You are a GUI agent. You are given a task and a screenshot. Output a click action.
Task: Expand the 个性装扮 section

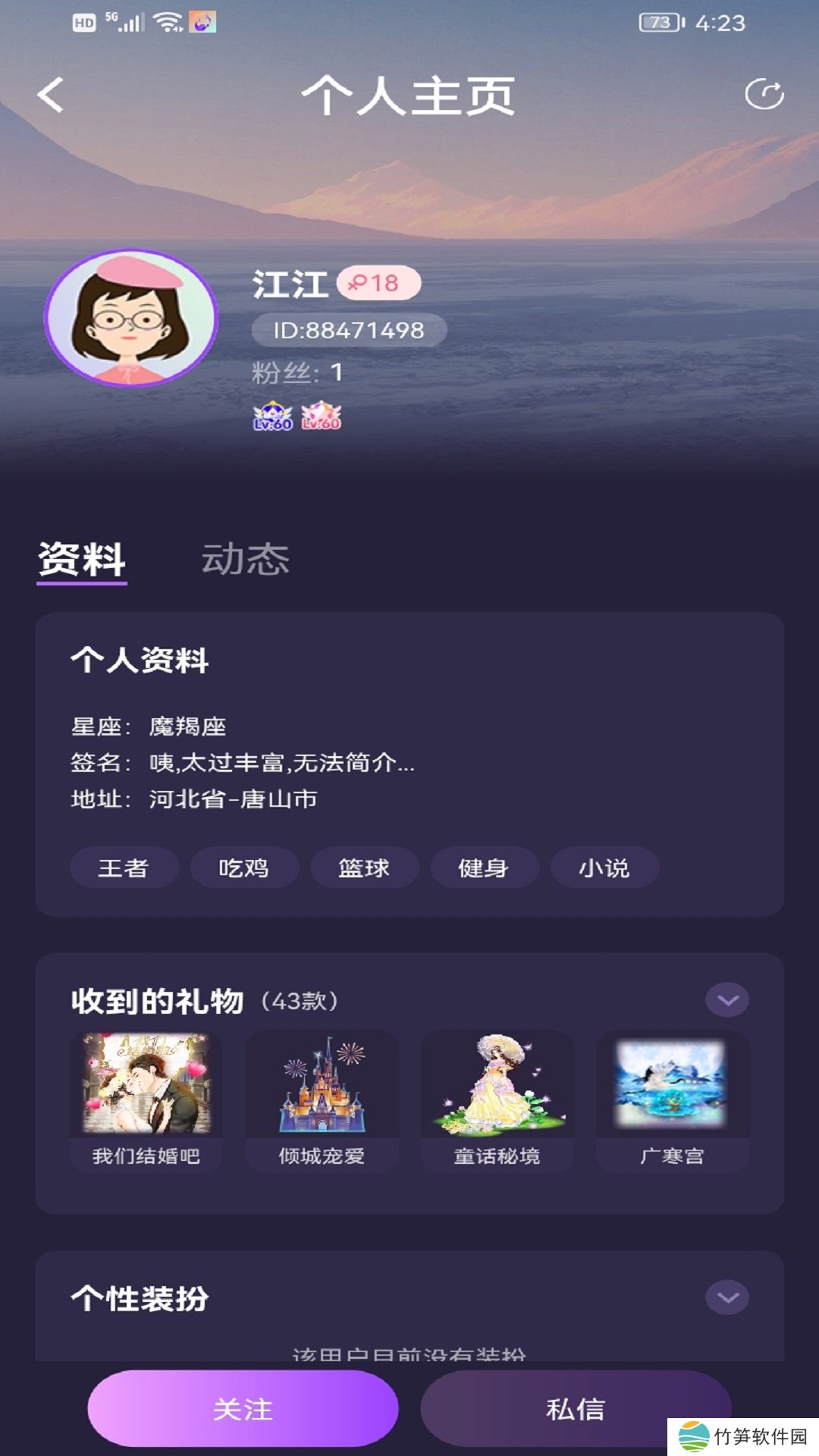pos(726,1298)
